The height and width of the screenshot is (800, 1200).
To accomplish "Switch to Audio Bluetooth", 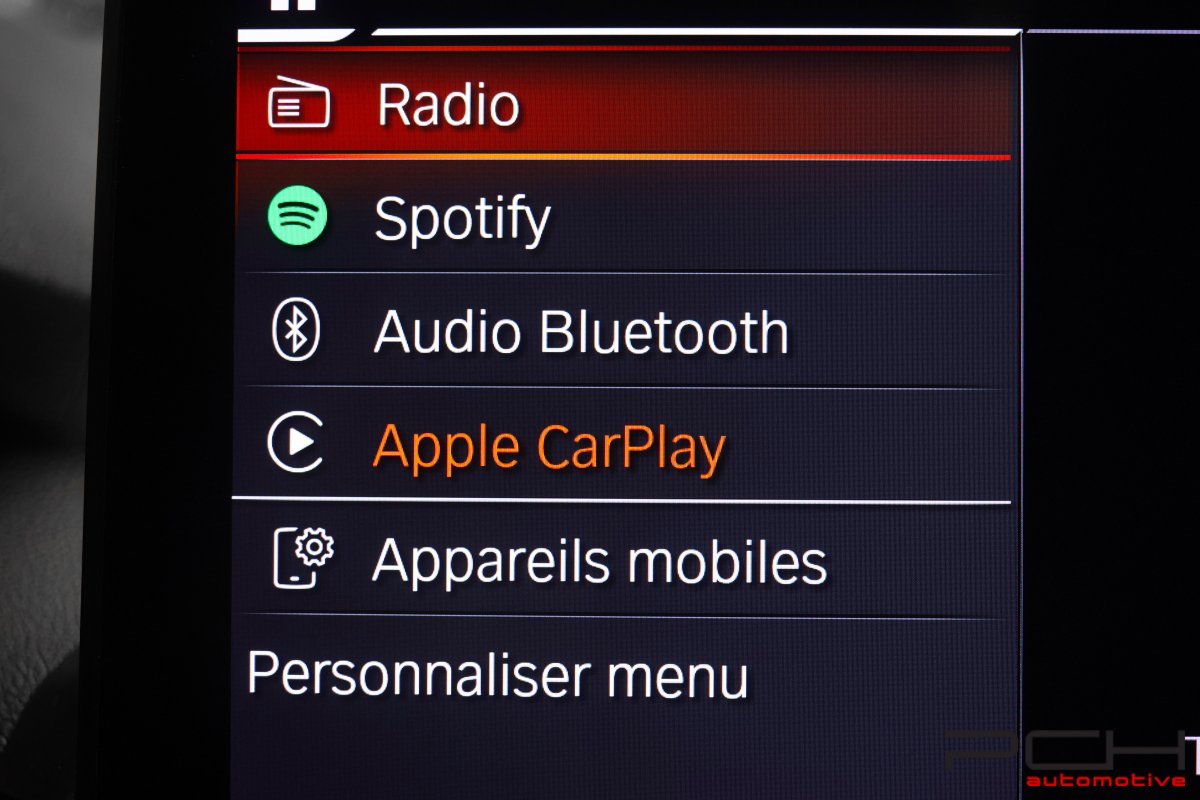I will [580, 332].
